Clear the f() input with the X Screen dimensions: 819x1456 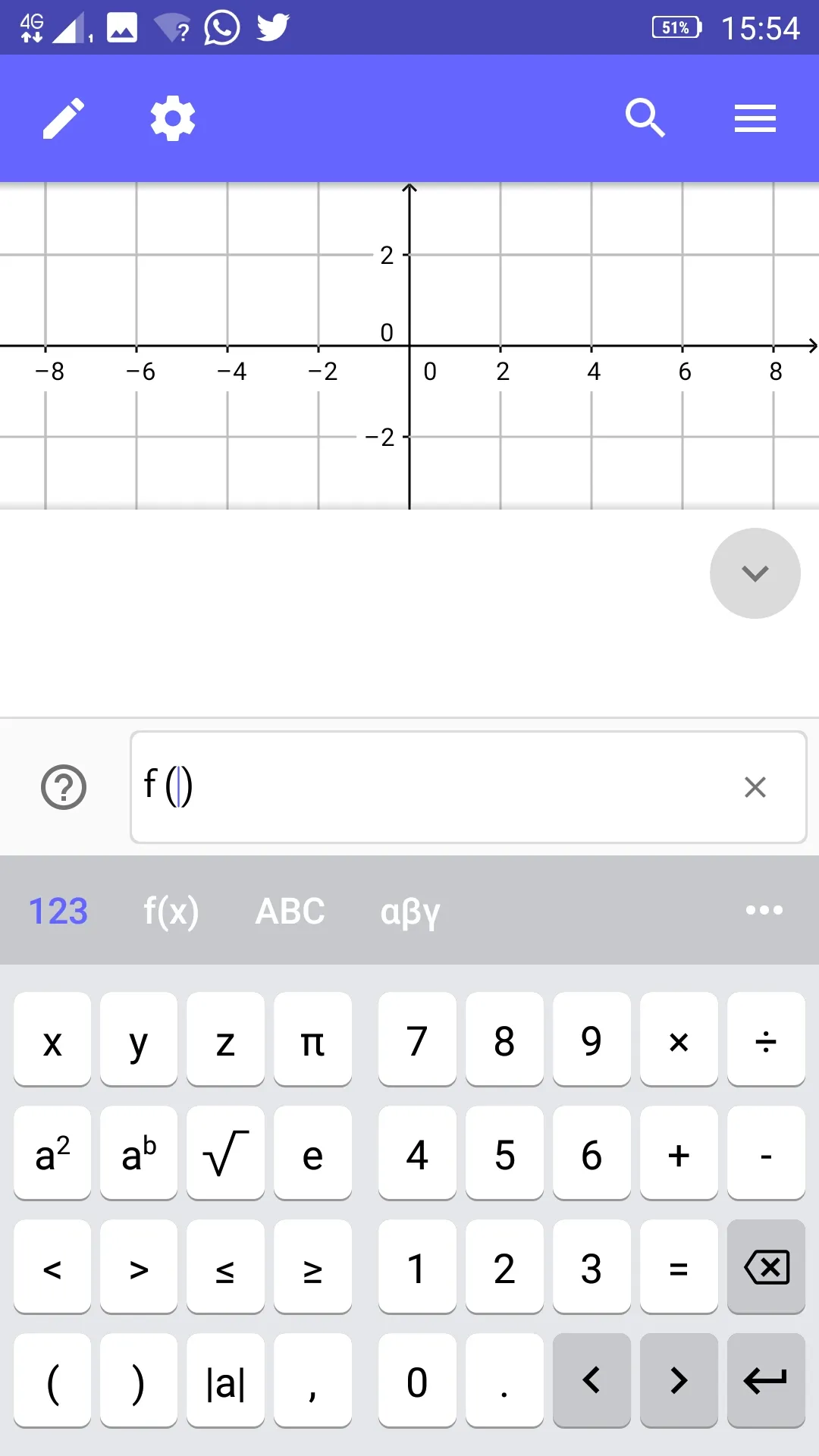[x=755, y=787]
